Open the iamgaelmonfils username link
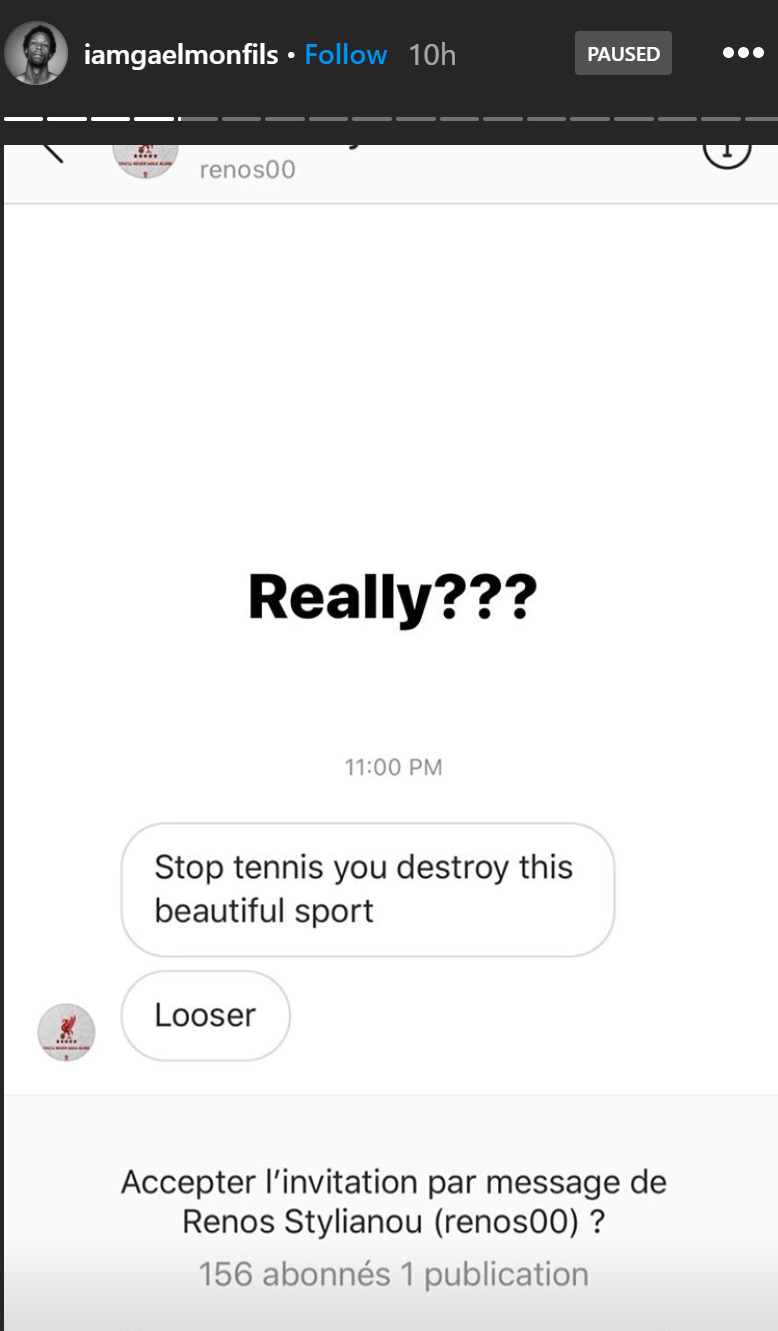The width and height of the screenshot is (778, 1331). pos(181,54)
